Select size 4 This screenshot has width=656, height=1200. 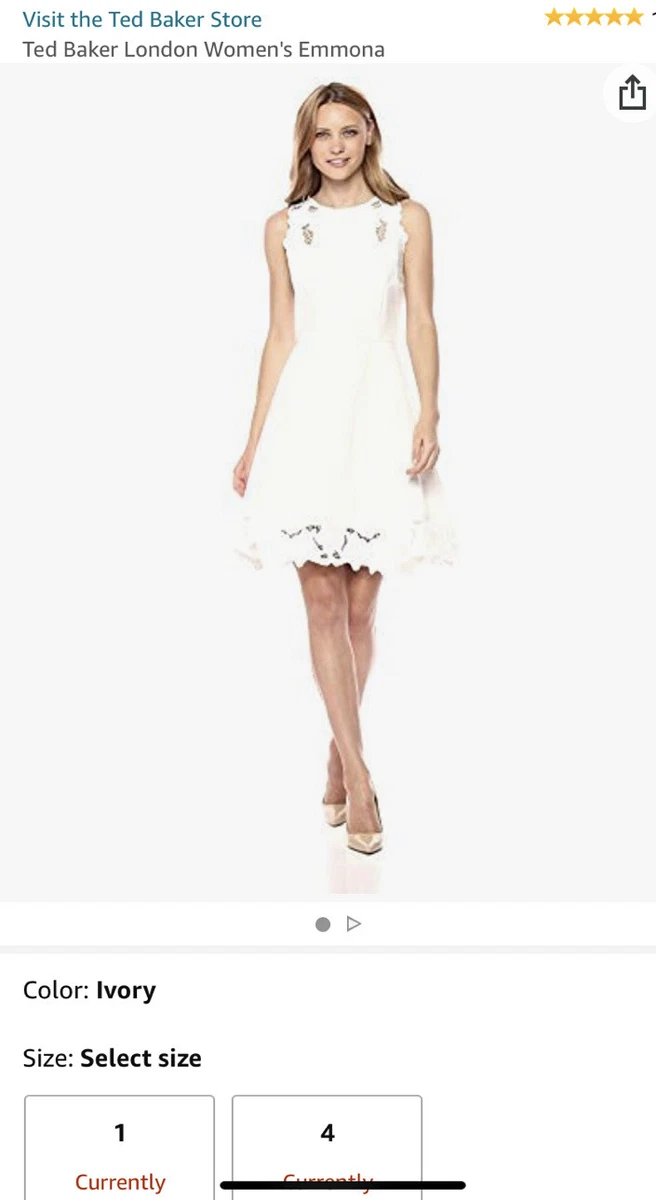coord(327,1147)
